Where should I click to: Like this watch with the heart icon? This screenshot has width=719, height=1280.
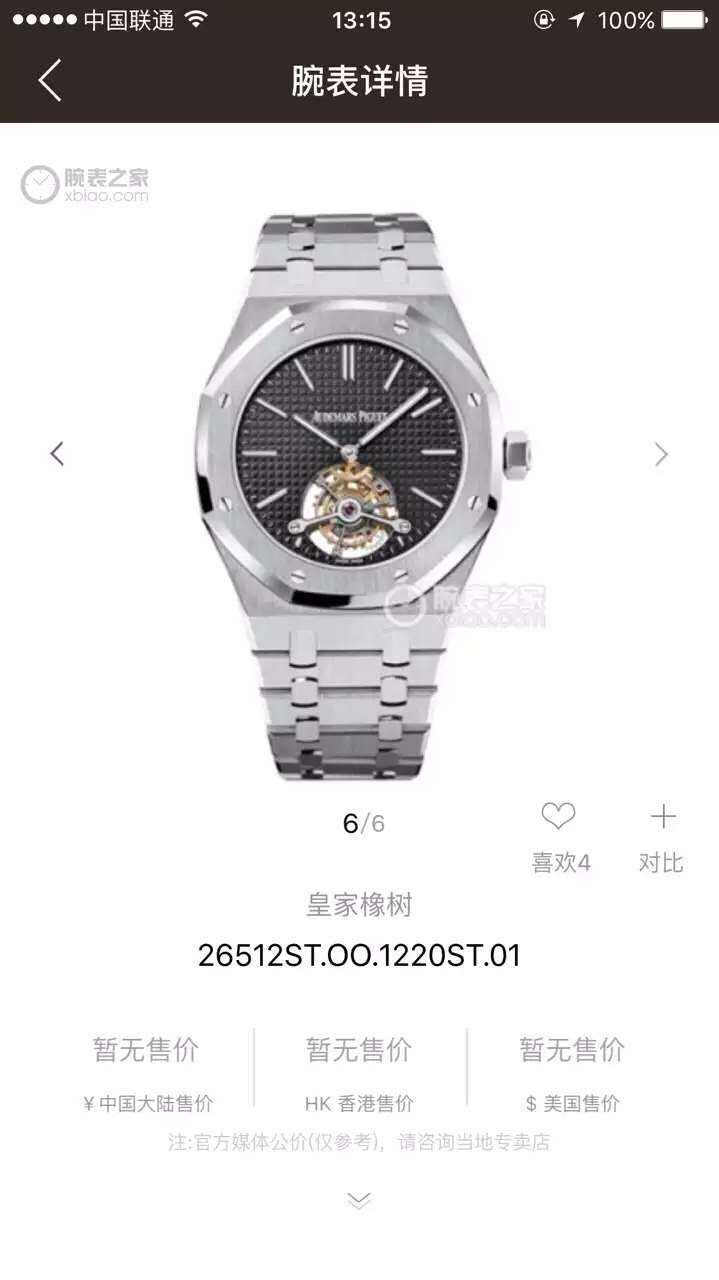(558, 818)
